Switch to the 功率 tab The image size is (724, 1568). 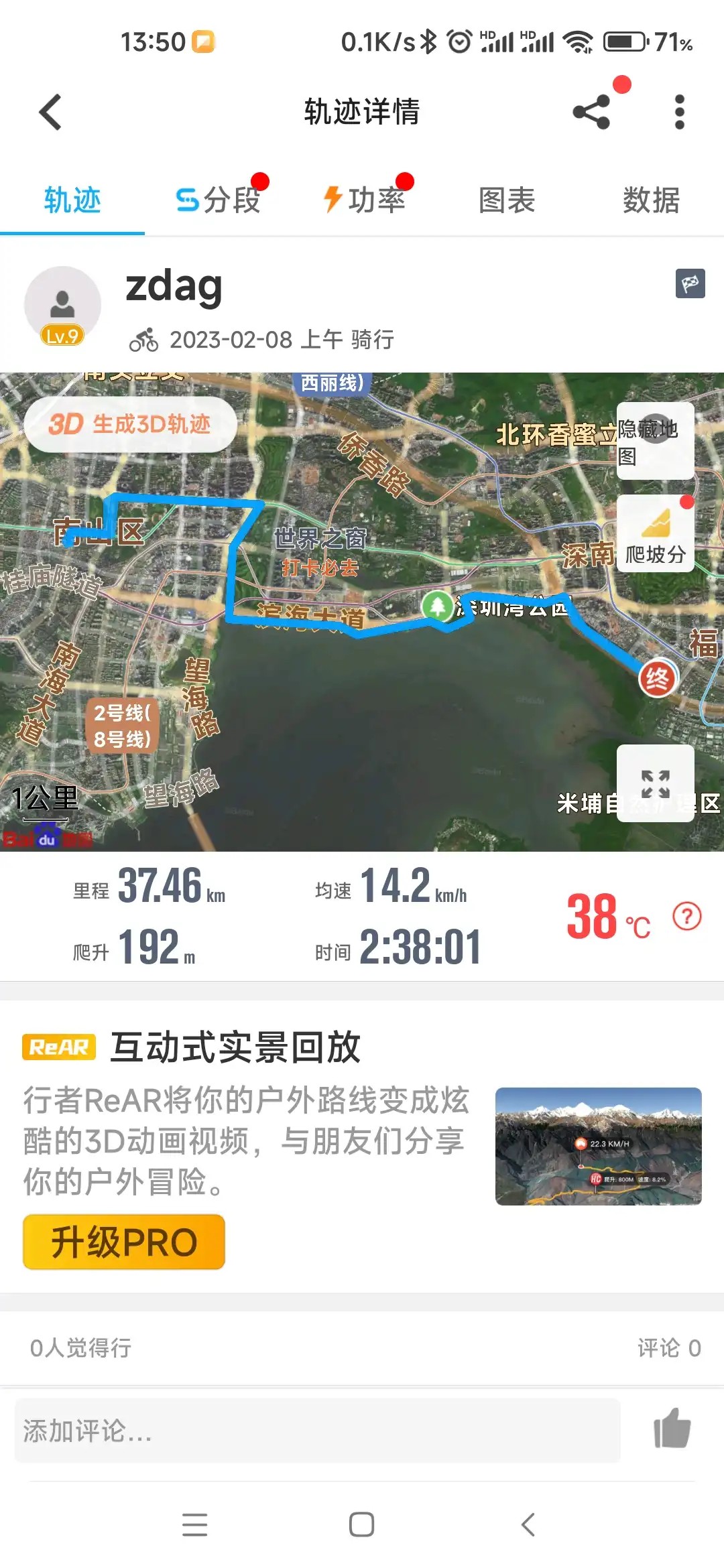[x=364, y=200]
